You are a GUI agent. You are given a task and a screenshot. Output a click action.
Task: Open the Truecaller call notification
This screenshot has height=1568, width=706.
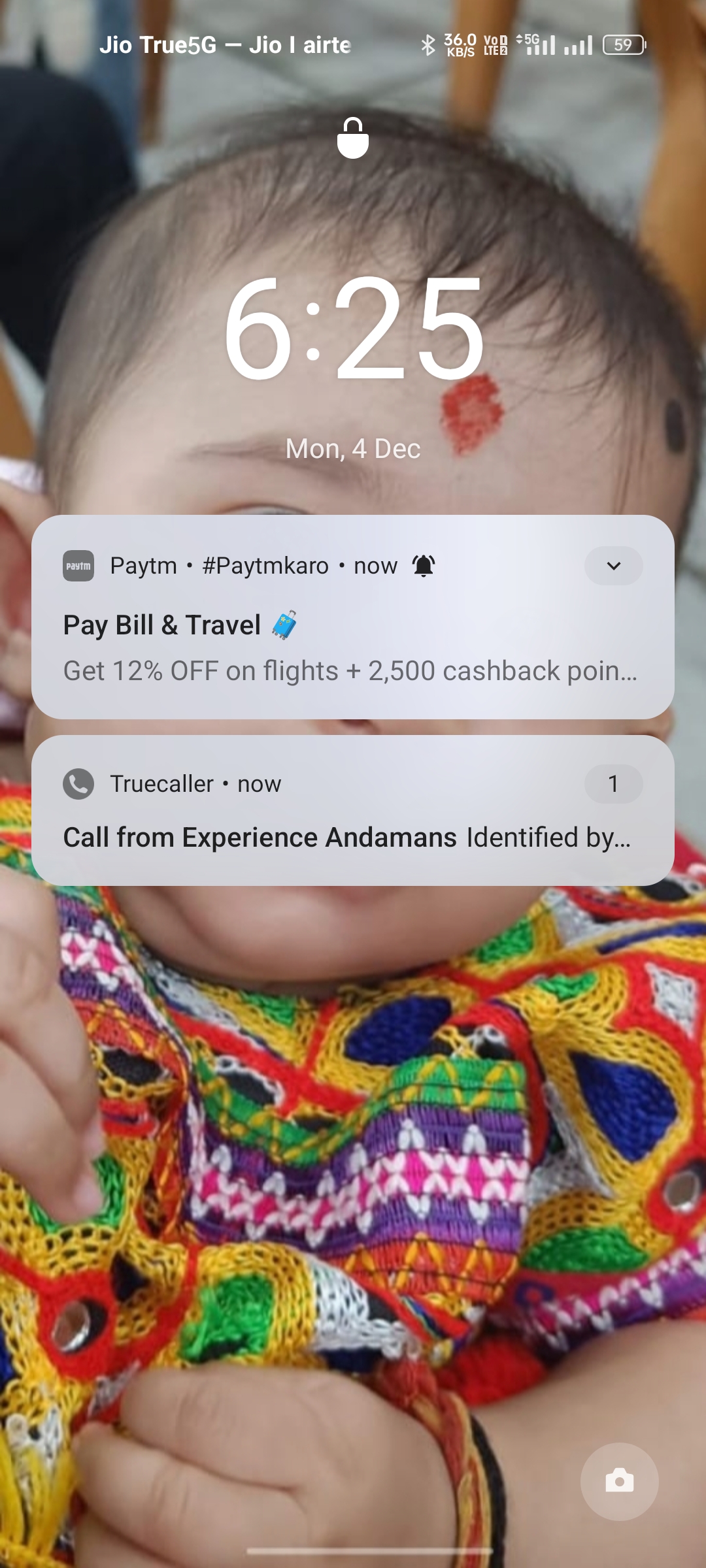pyautogui.click(x=353, y=810)
